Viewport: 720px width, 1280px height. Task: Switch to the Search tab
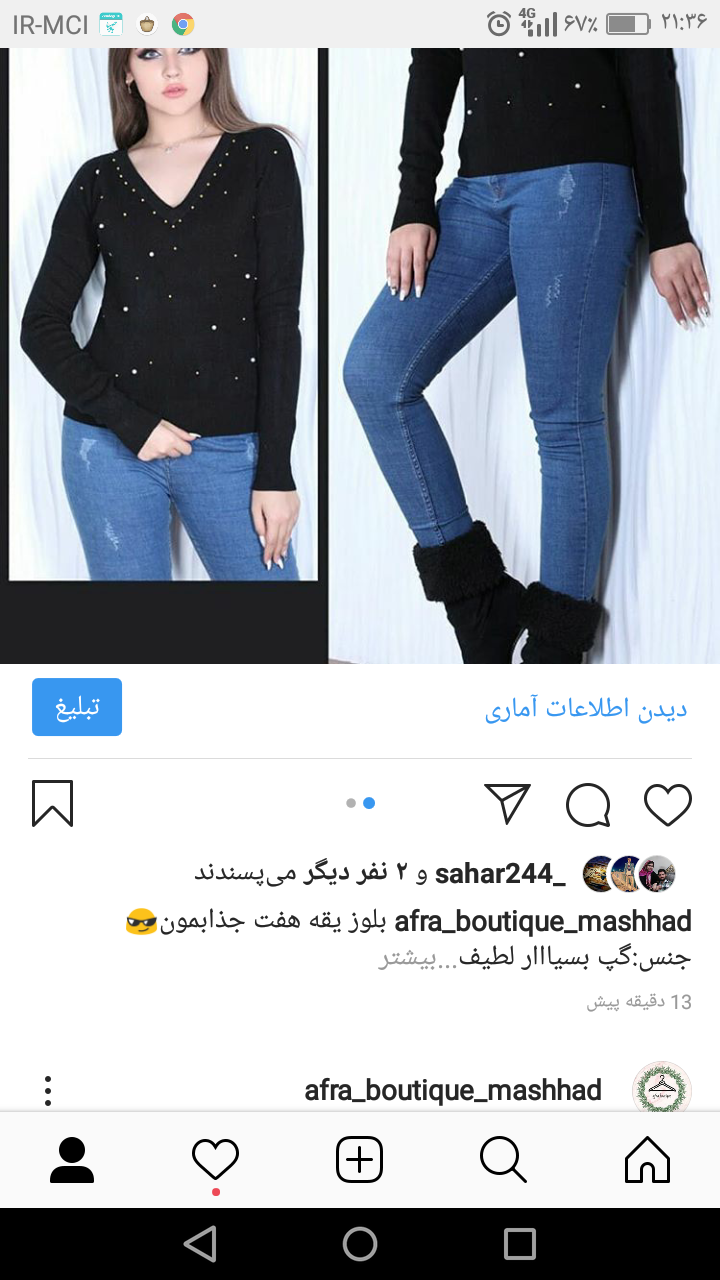(503, 1160)
